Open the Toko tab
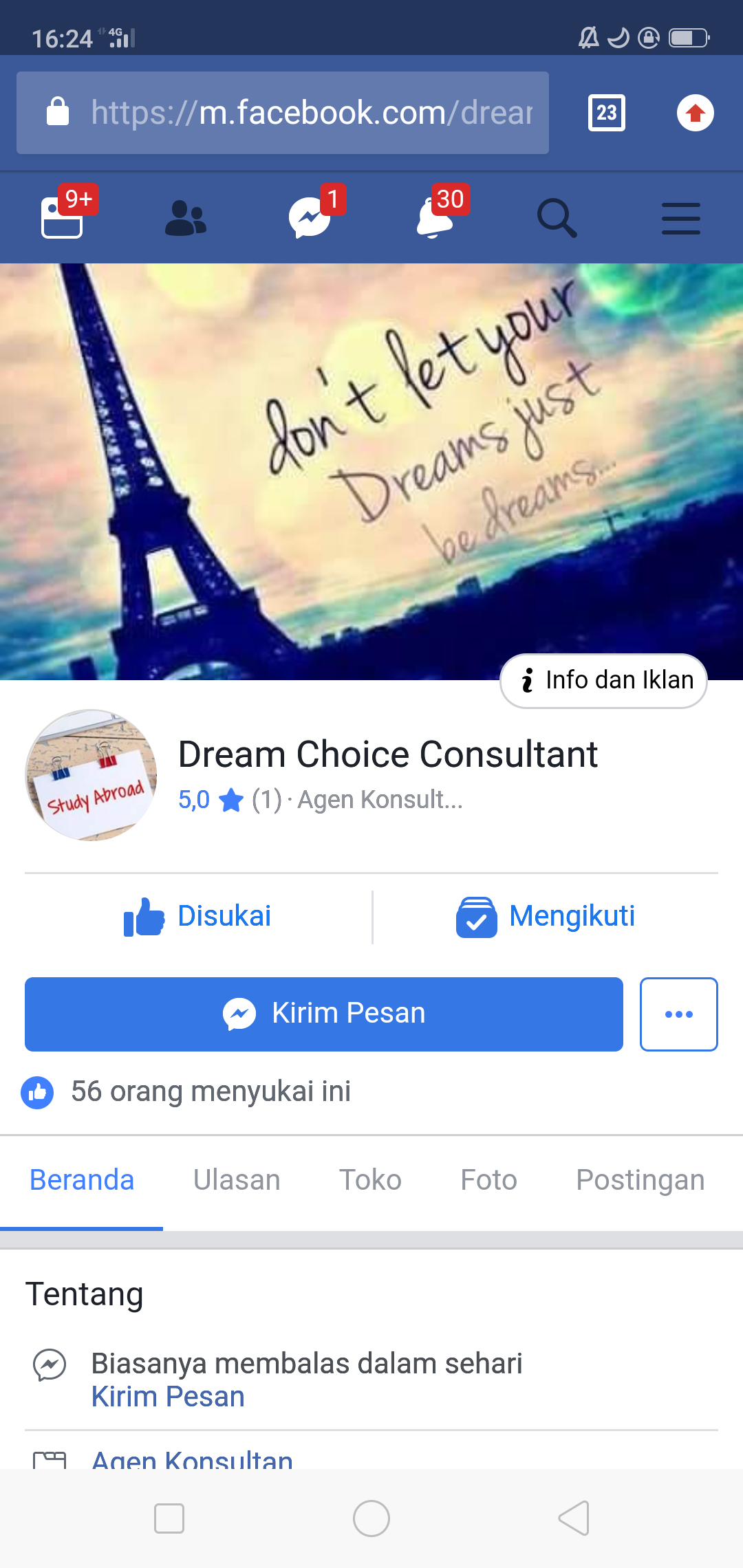The height and width of the screenshot is (1568, 743). (x=370, y=1179)
